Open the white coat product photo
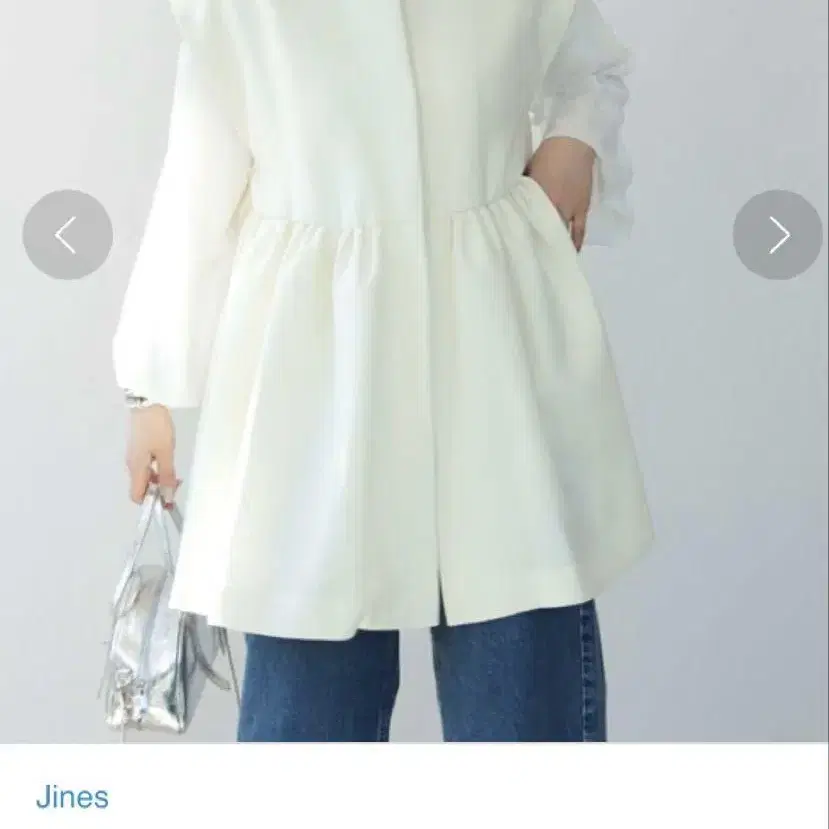This screenshot has width=829, height=829. (x=414, y=371)
